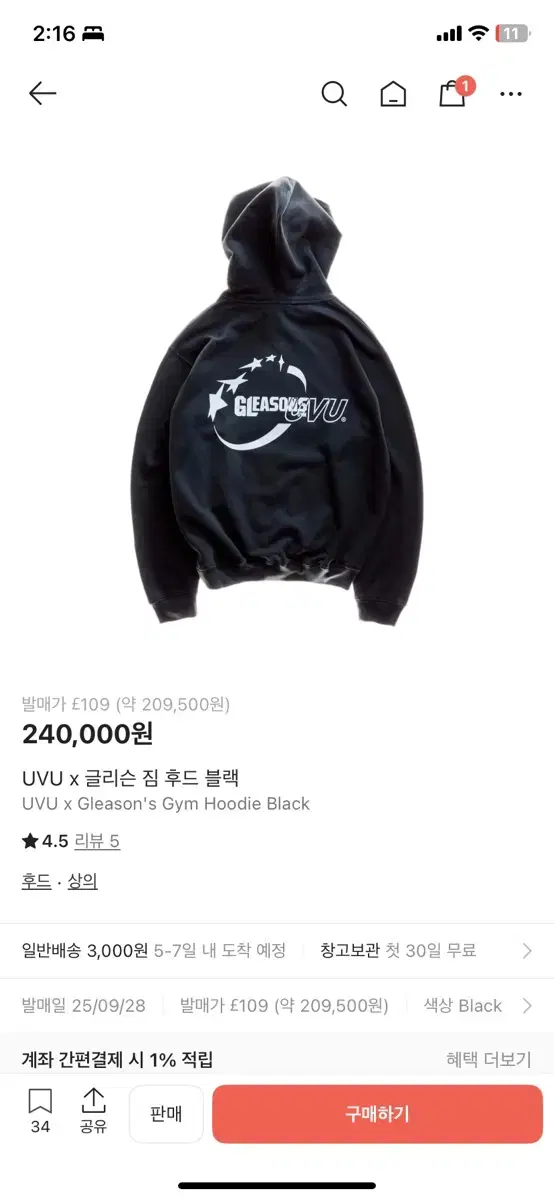Screen dimensions: 554x1200
Task: Go back using the arrow
Action: (x=42, y=94)
